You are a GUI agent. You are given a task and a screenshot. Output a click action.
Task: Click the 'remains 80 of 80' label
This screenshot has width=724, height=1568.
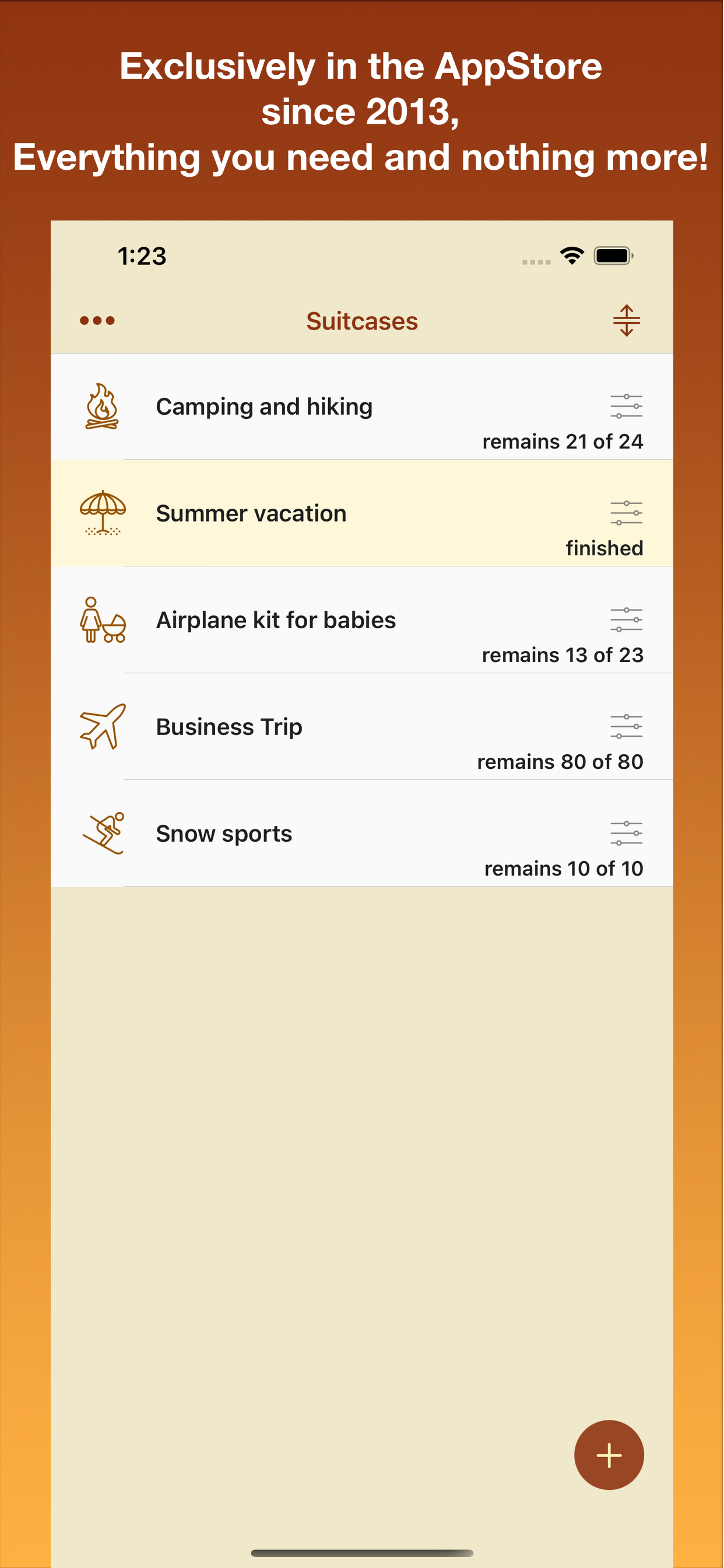[560, 761]
